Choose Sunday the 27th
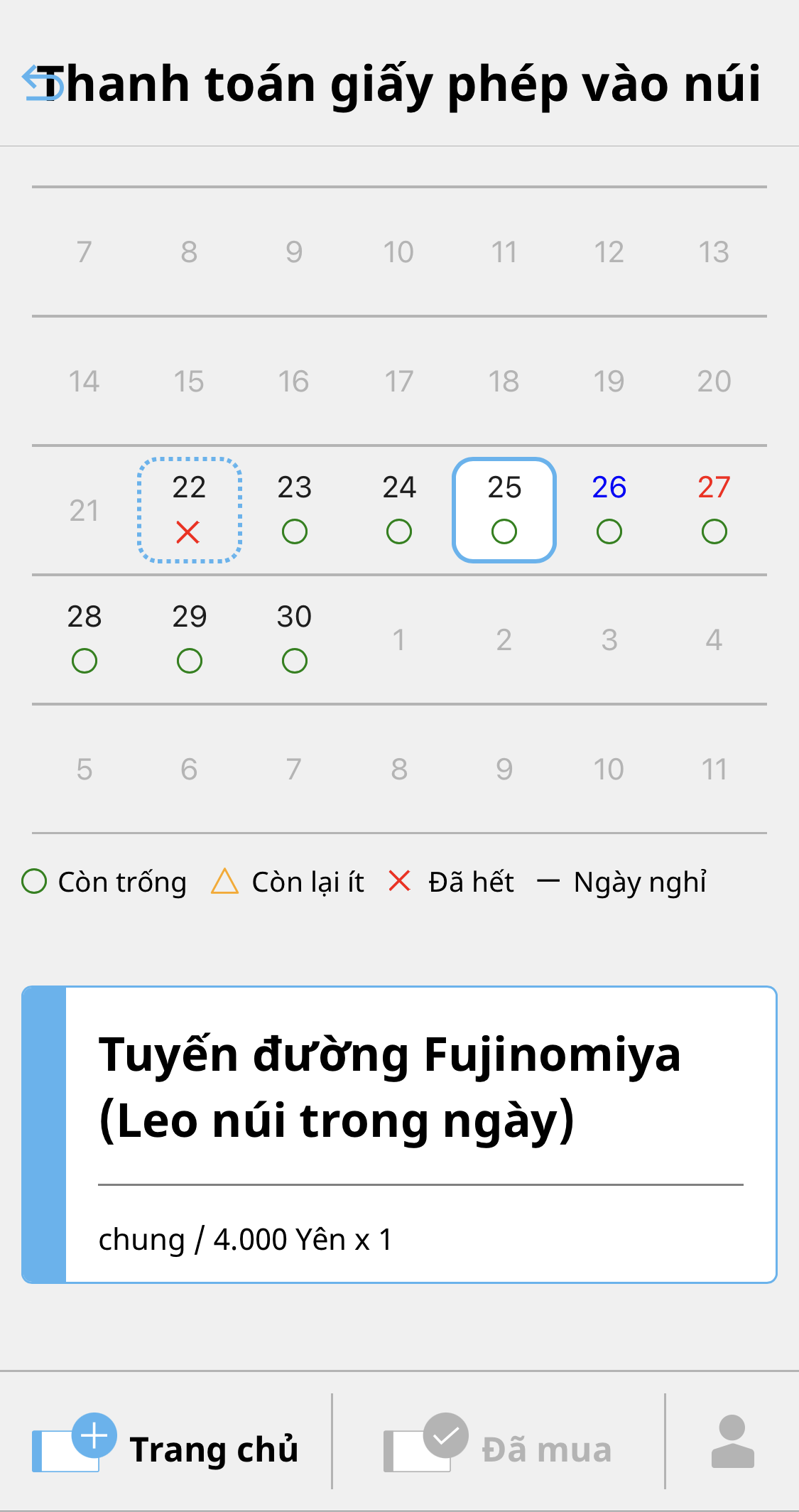The height and width of the screenshot is (1512, 799). (x=714, y=510)
